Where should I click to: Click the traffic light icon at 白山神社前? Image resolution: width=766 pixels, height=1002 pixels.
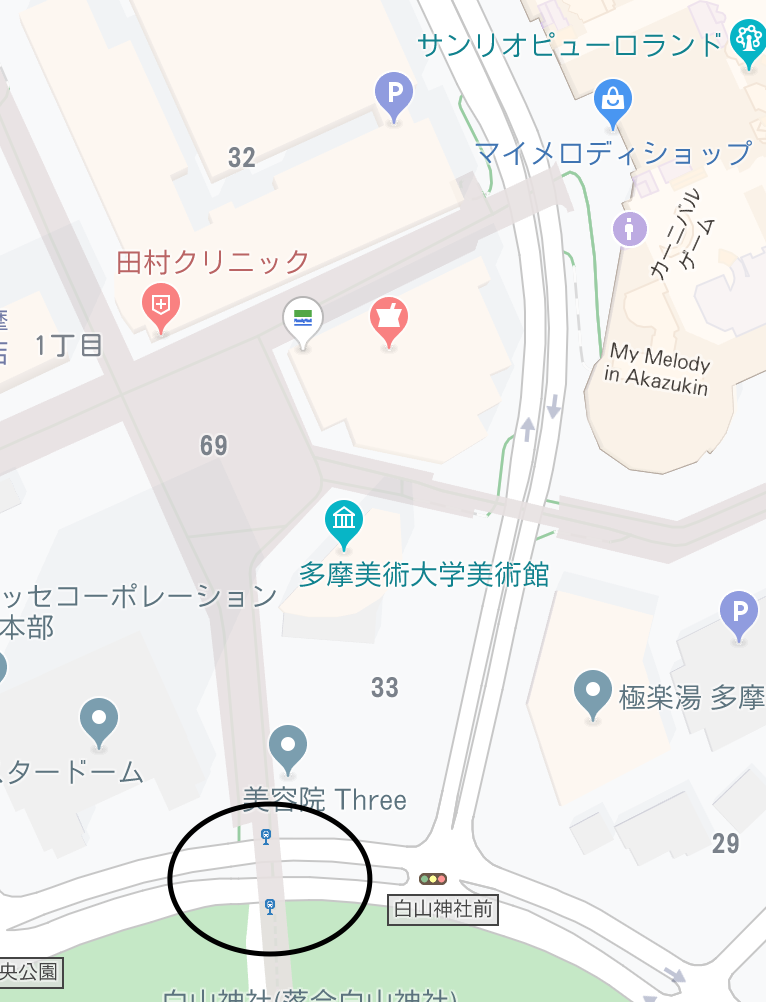pos(432,879)
